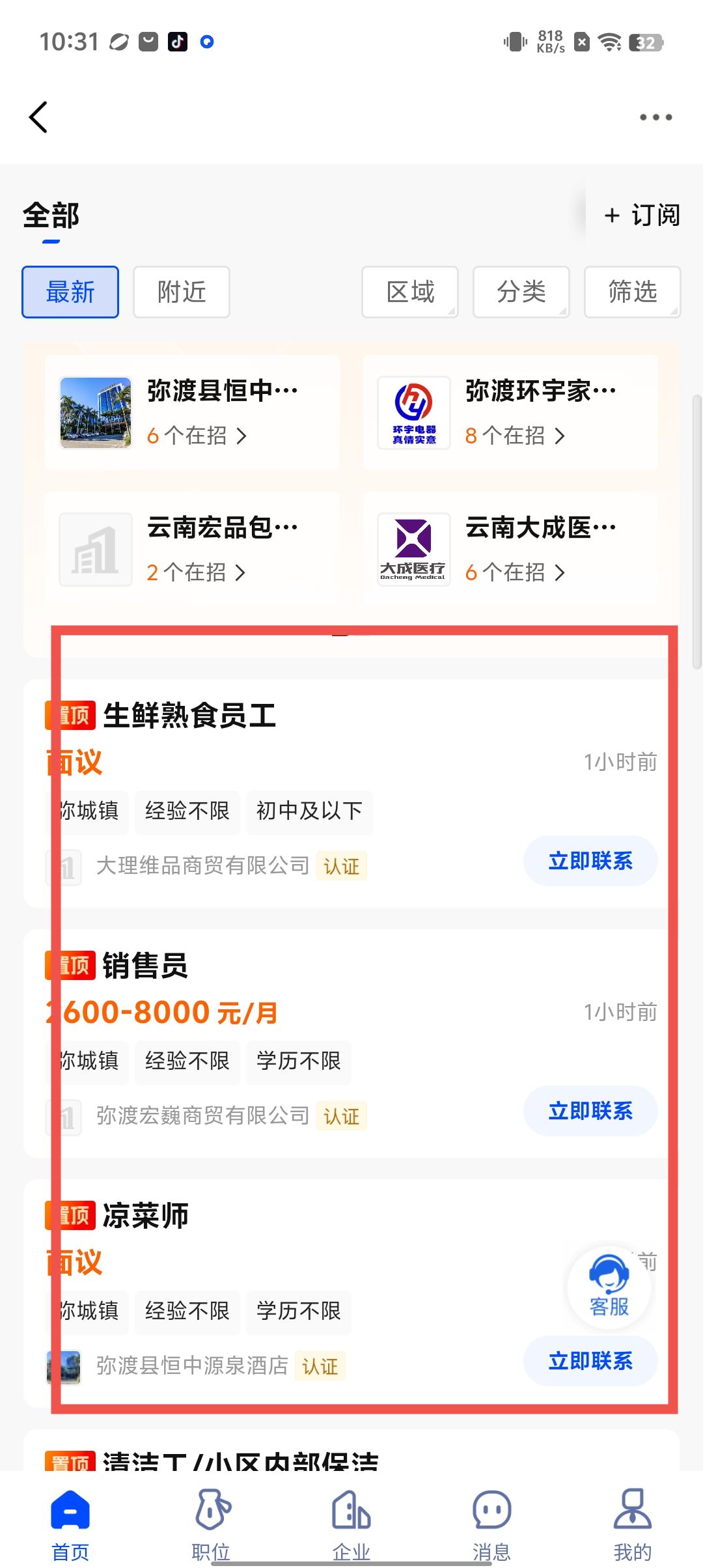
Task: Open the 凉菜师 job listing
Action: click(x=146, y=1215)
